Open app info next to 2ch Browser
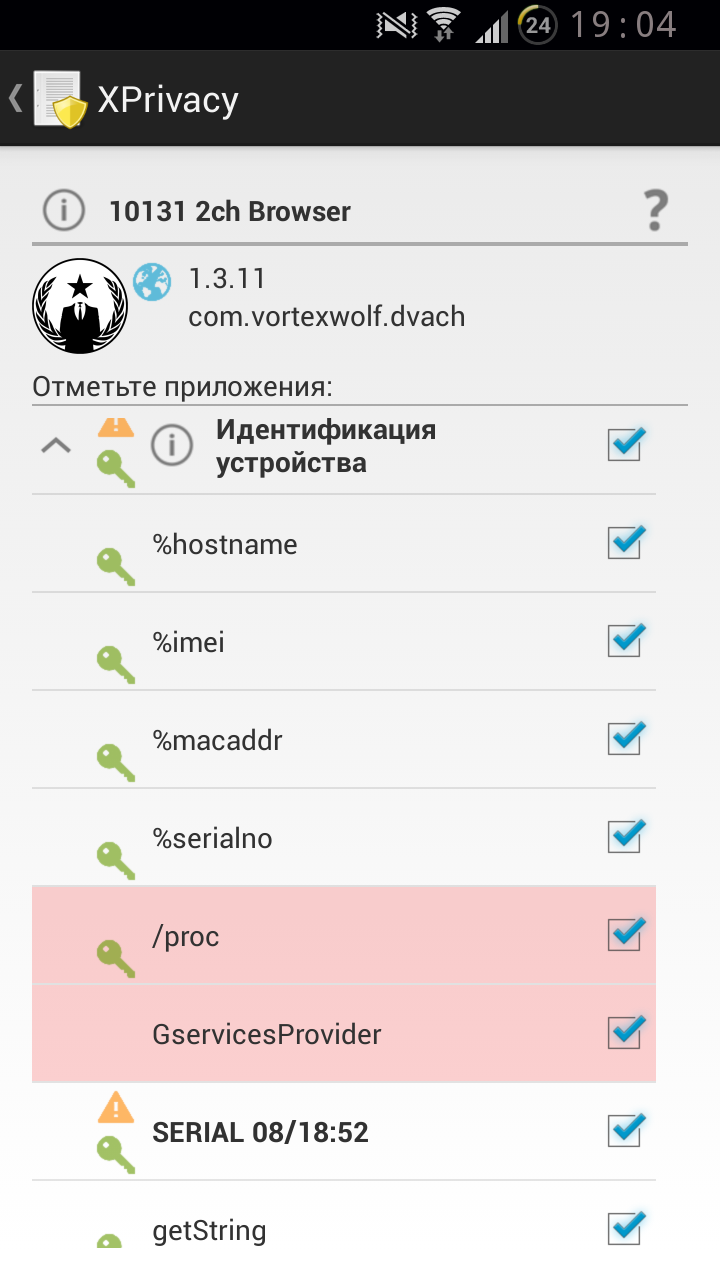This screenshot has height=1280, width=720. [63, 211]
